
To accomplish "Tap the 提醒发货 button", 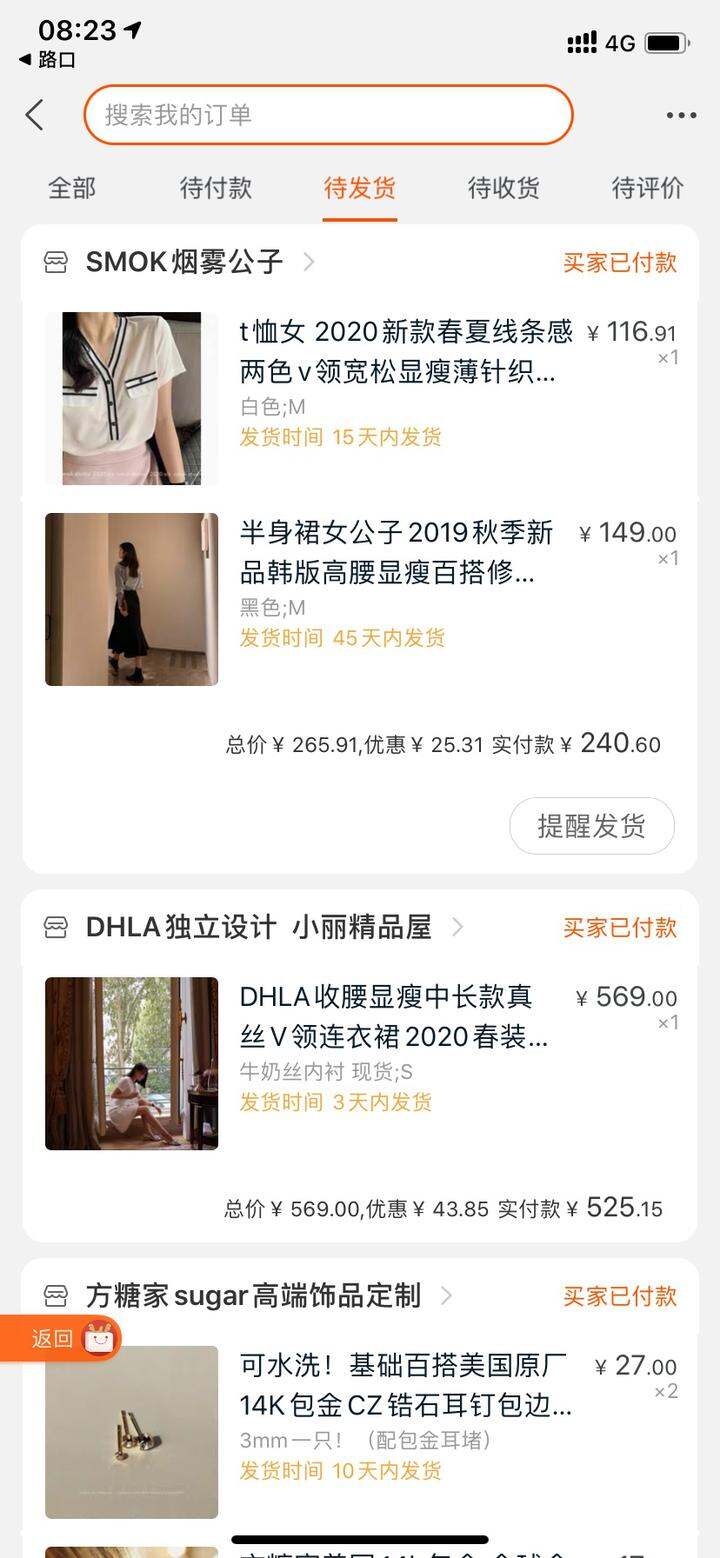I will 592,826.
